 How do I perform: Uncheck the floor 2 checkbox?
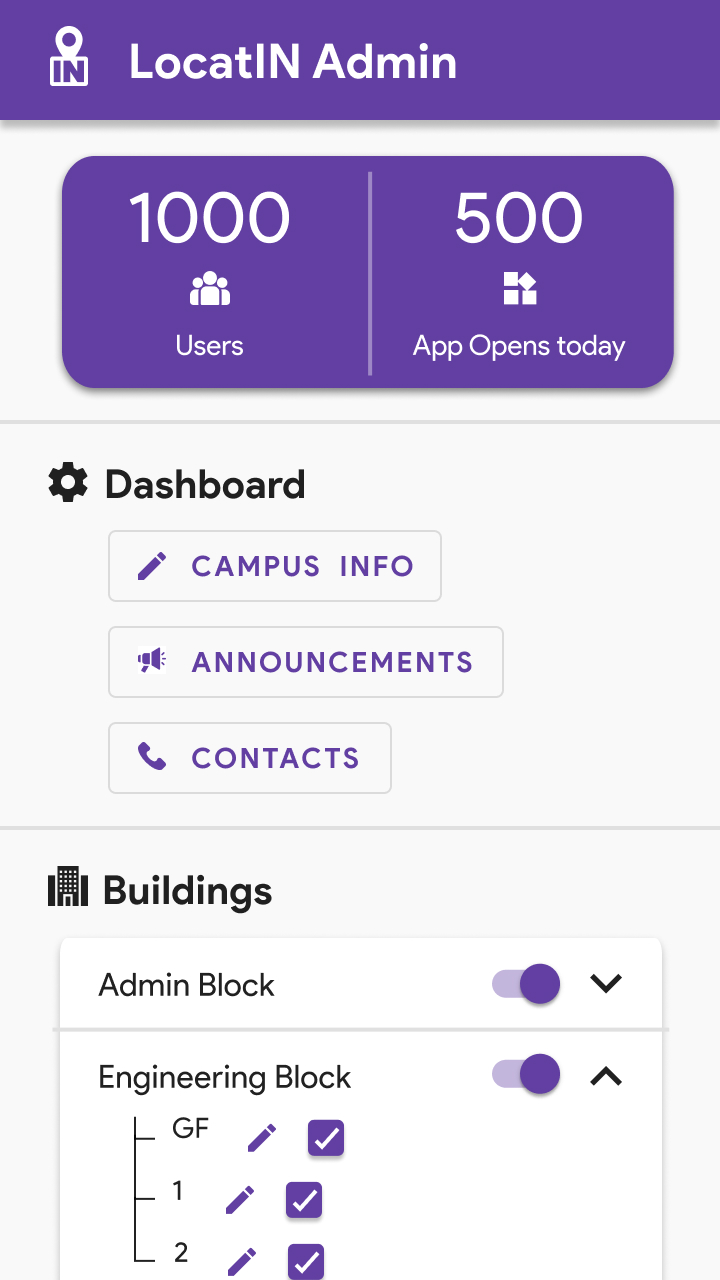(x=306, y=1262)
